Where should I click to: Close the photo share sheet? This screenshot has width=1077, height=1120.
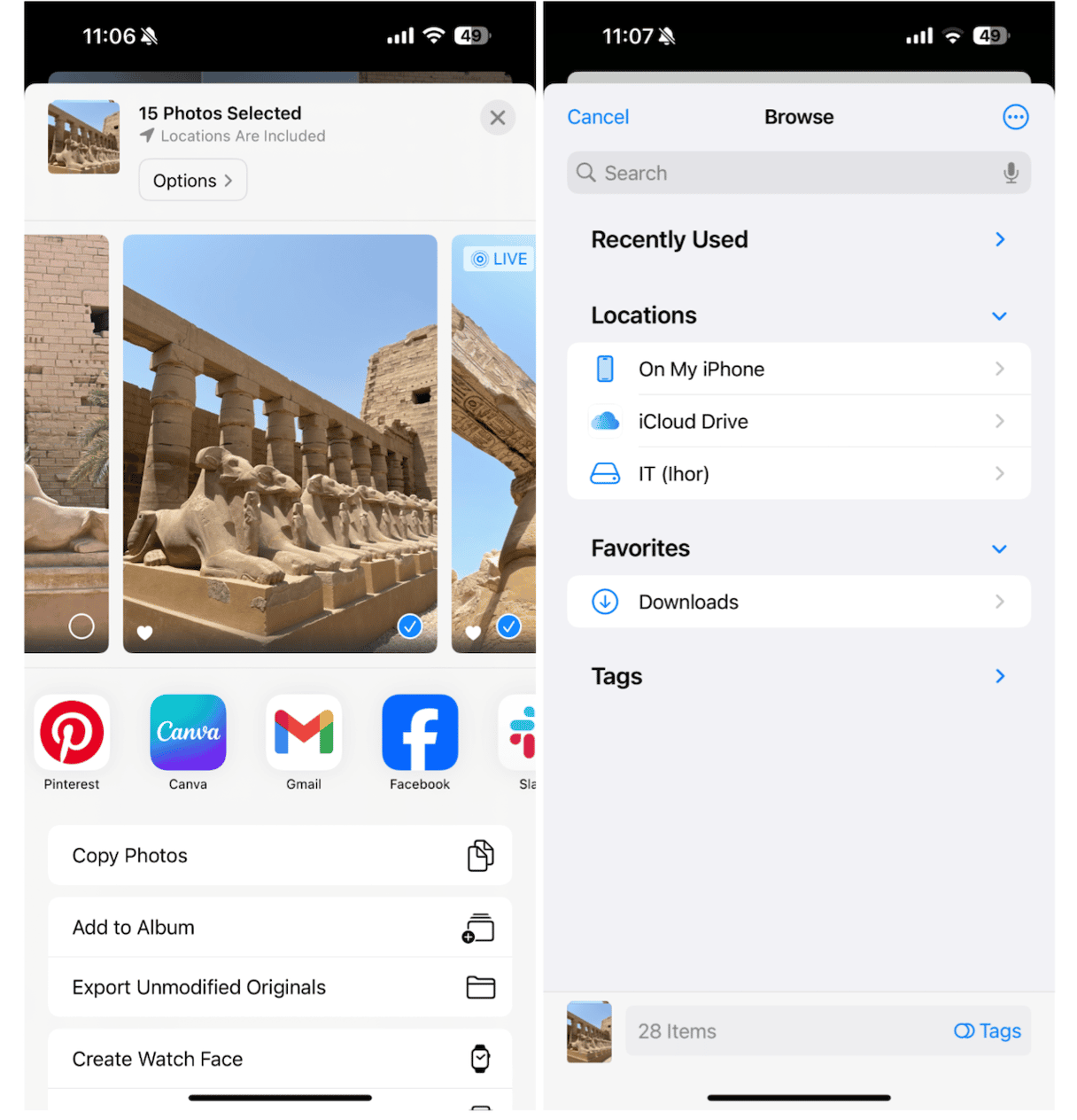pyautogui.click(x=498, y=118)
